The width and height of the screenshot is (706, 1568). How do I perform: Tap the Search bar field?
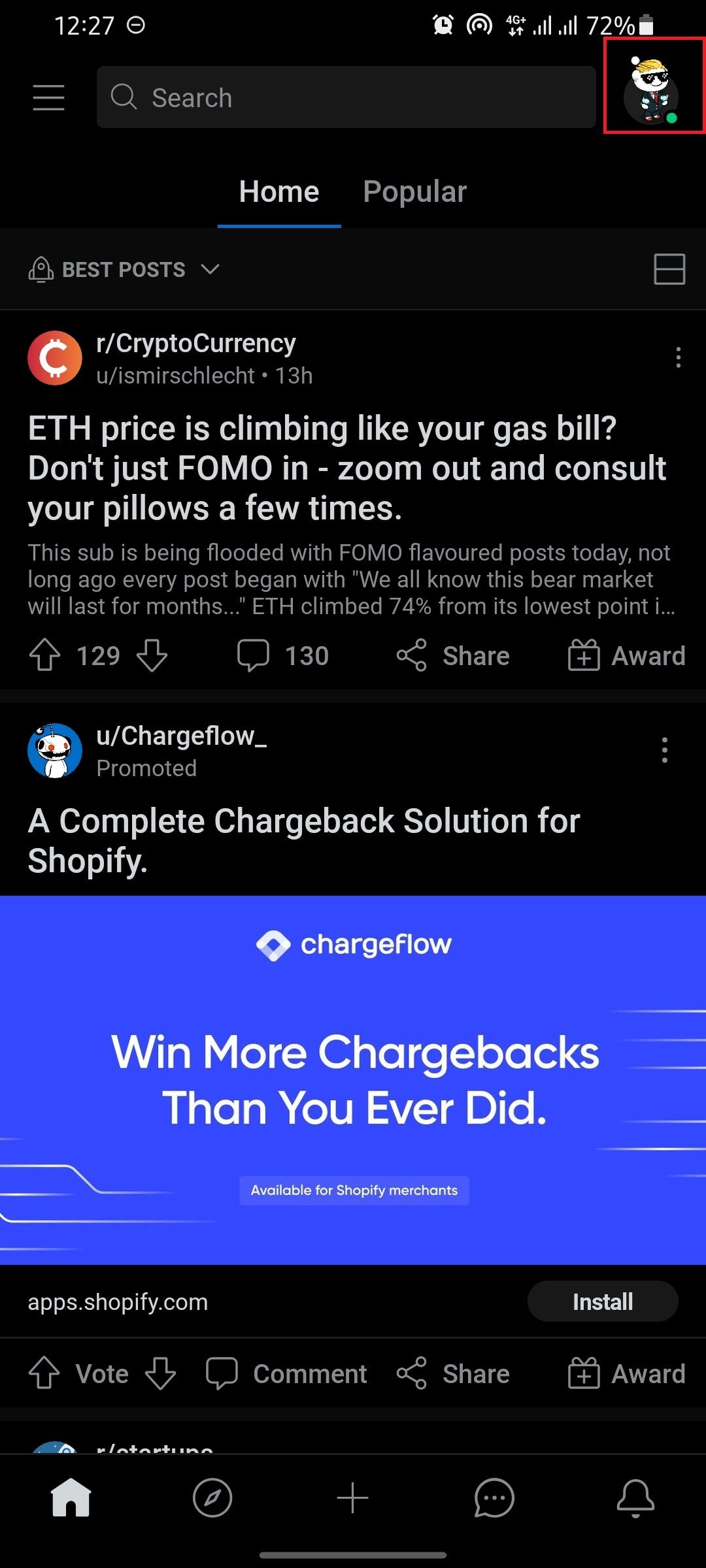(x=346, y=97)
